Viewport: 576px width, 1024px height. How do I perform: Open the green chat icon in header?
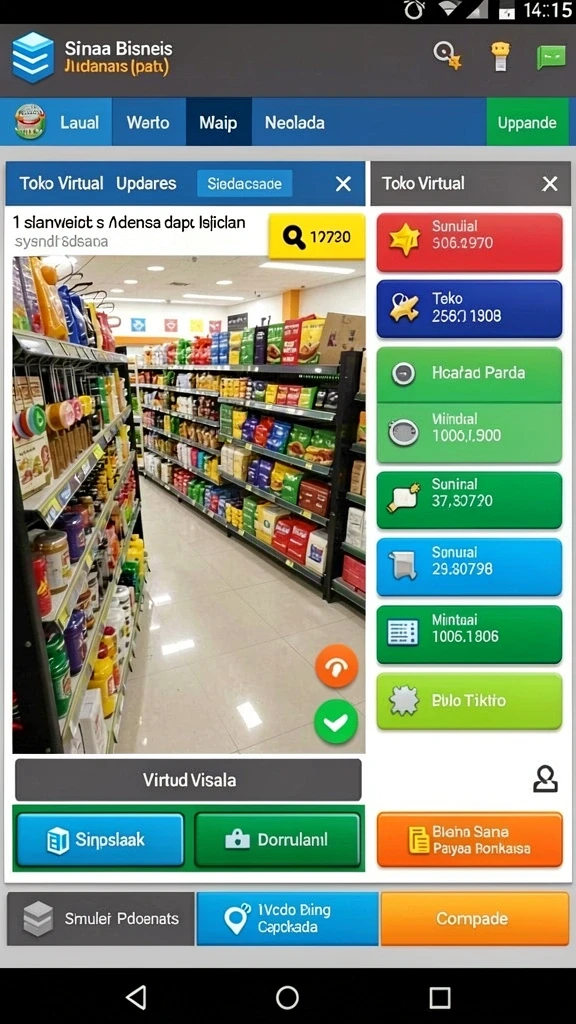(551, 57)
